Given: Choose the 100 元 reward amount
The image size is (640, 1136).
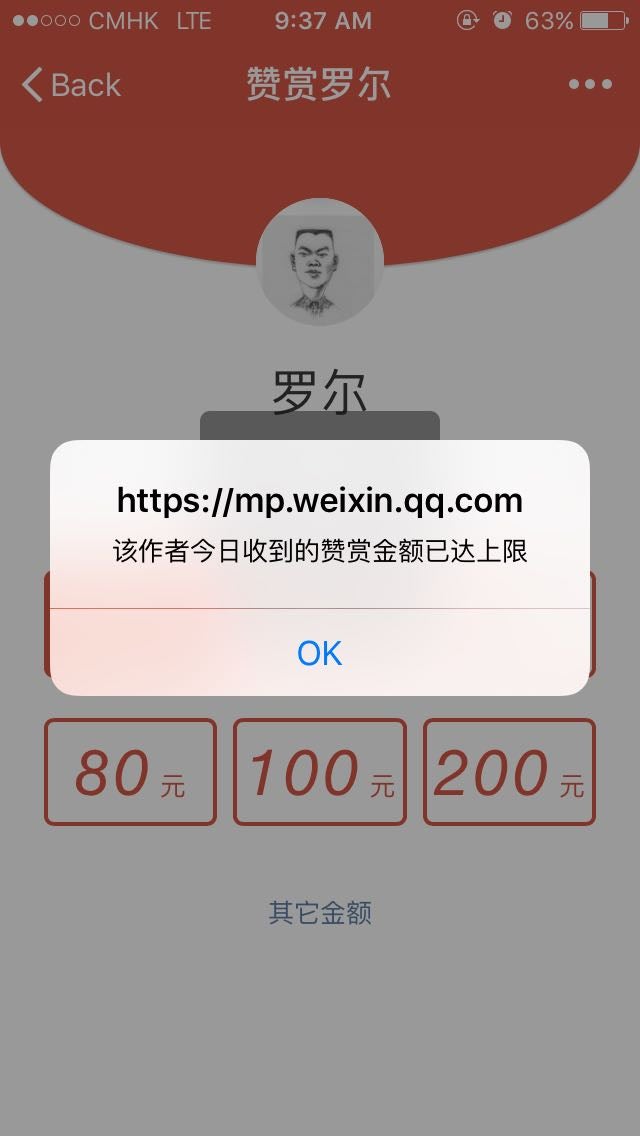Looking at the screenshot, I should [x=320, y=772].
